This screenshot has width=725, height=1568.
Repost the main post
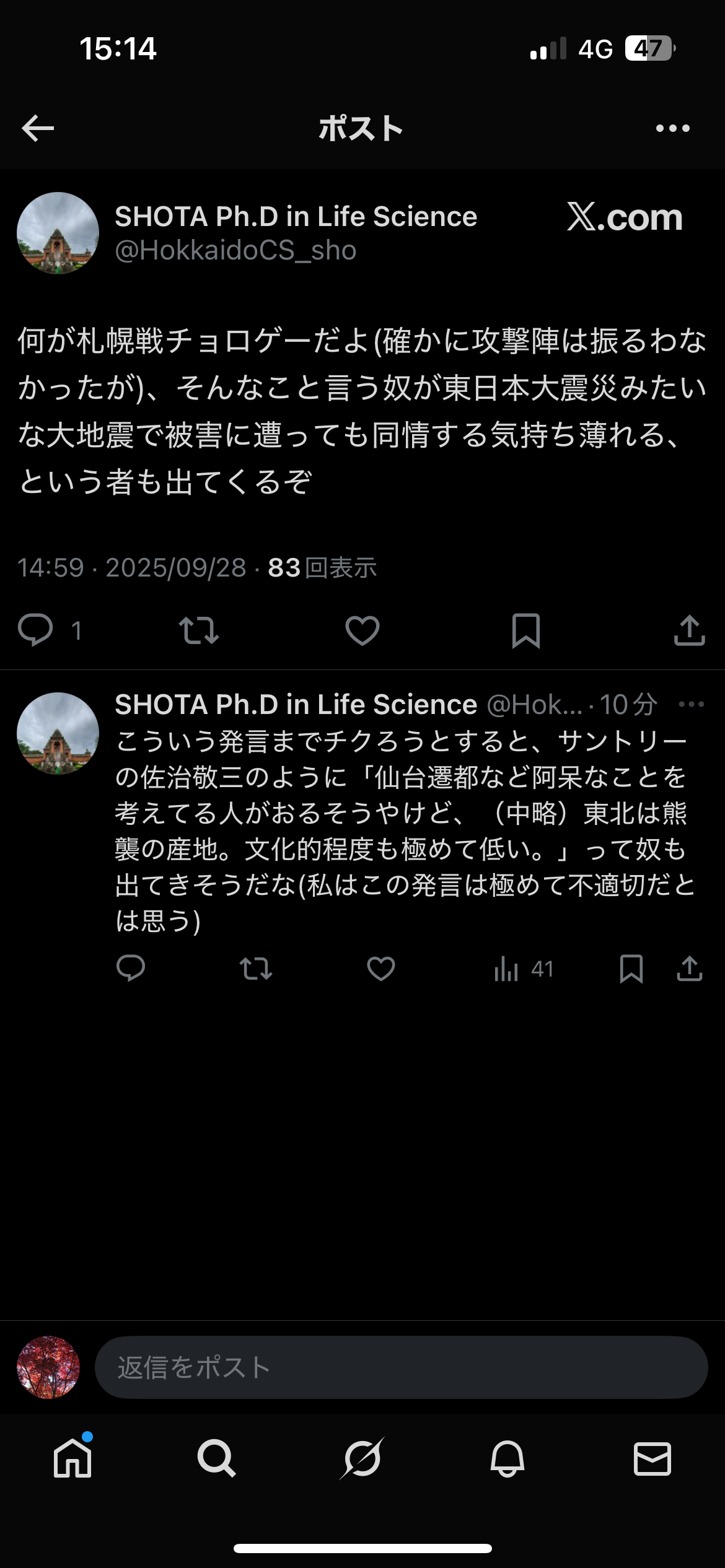coord(198,630)
